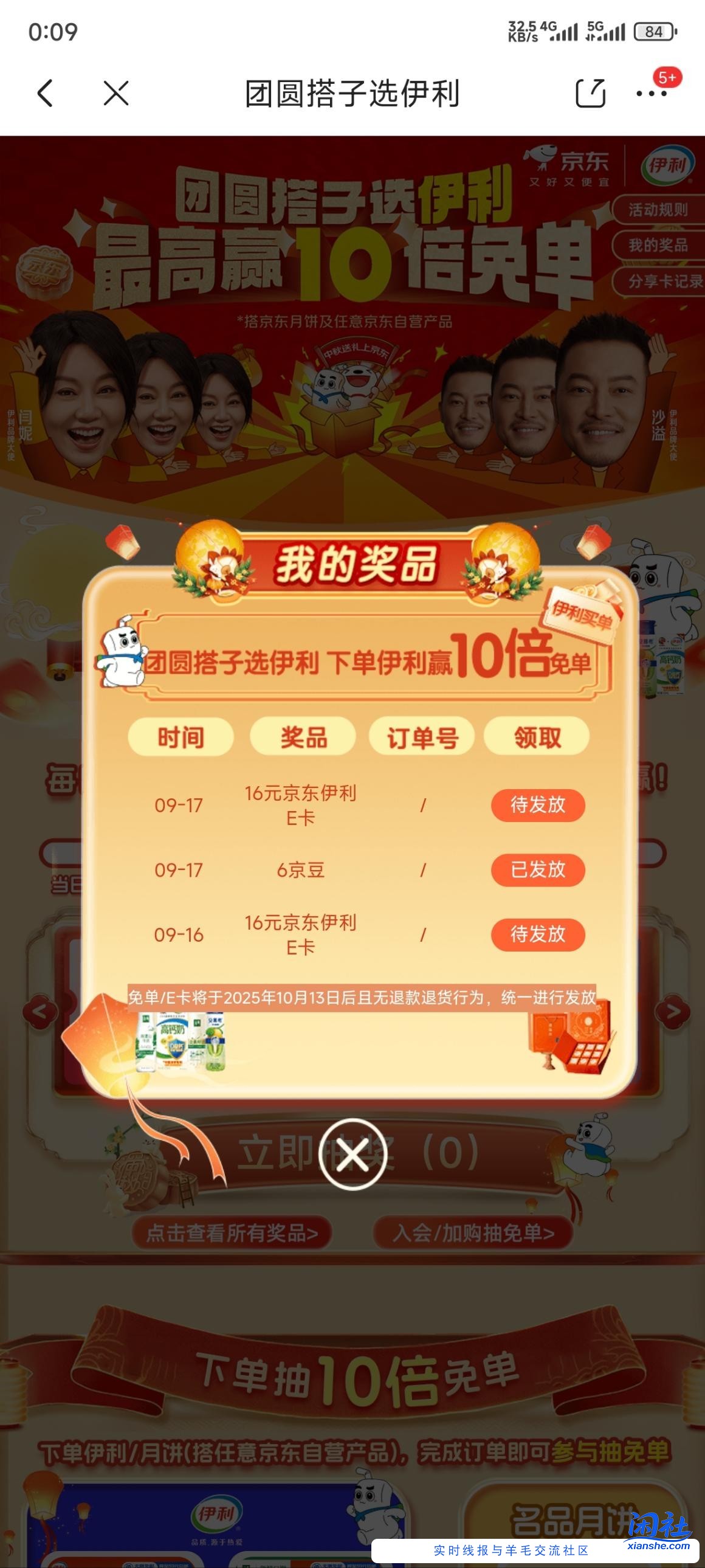The width and height of the screenshot is (705, 1568).
Task: Open 活动规则 activity rules
Action: [658, 210]
